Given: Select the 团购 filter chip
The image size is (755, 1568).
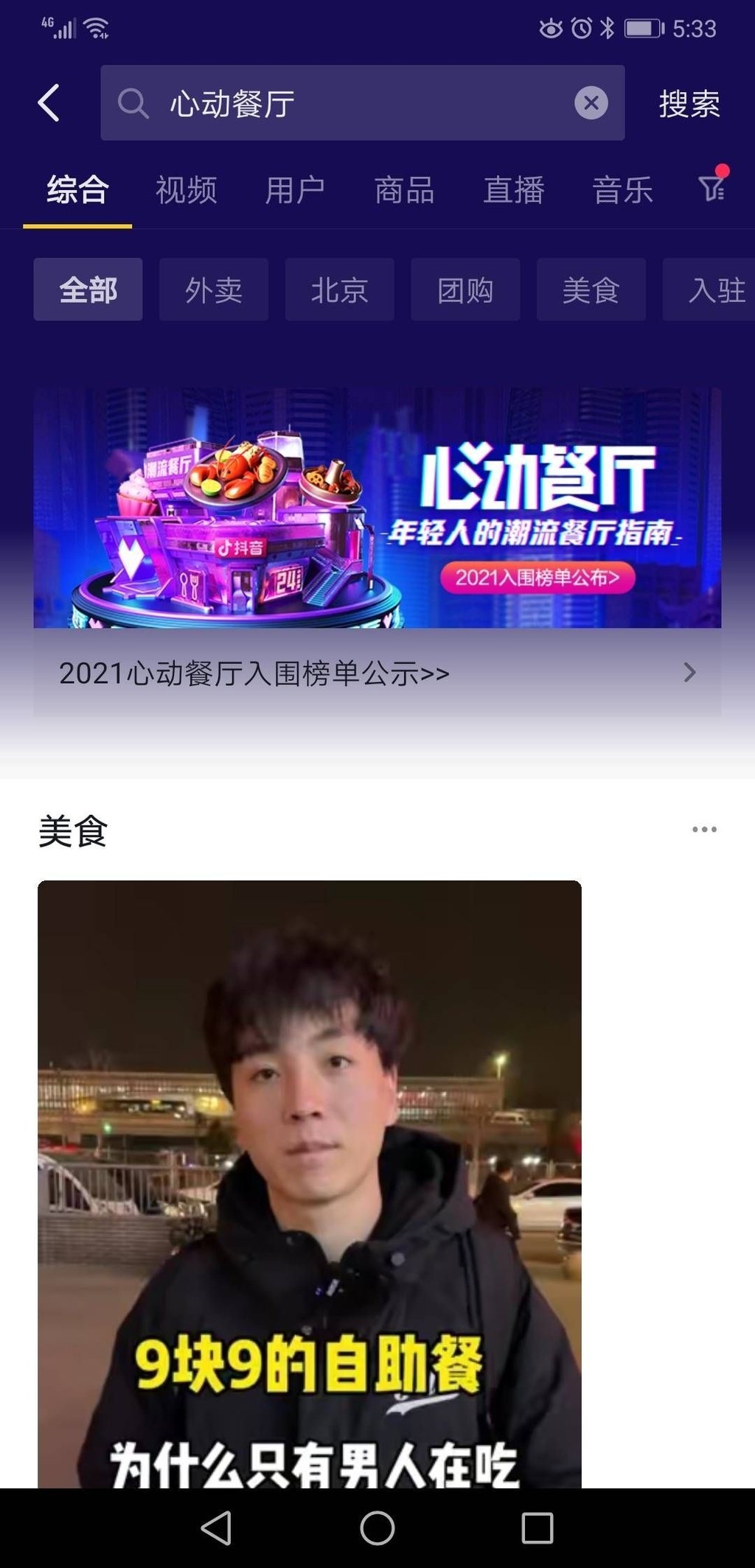Looking at the screenshot, I should tap(465, 290).
